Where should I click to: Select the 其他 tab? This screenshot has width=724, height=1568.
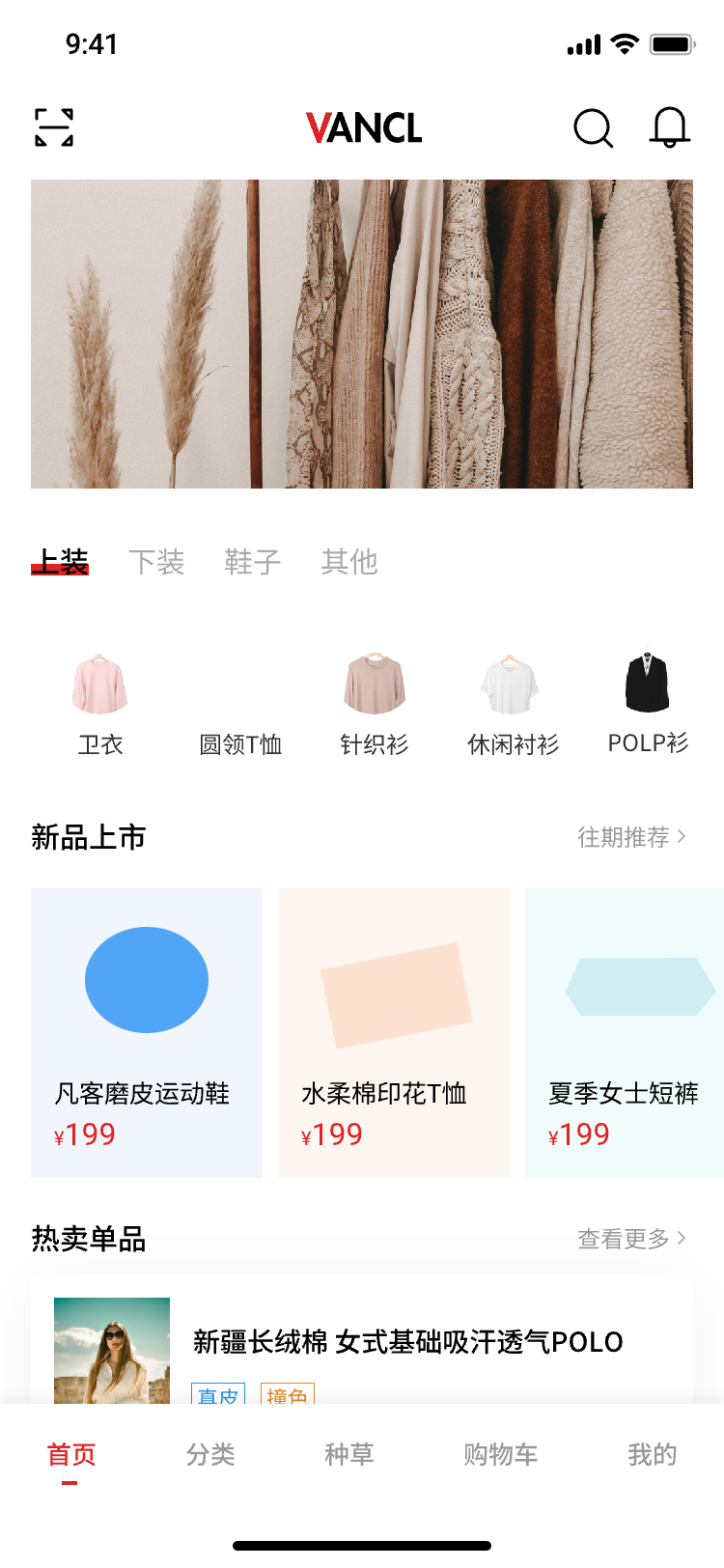[349, 562]
